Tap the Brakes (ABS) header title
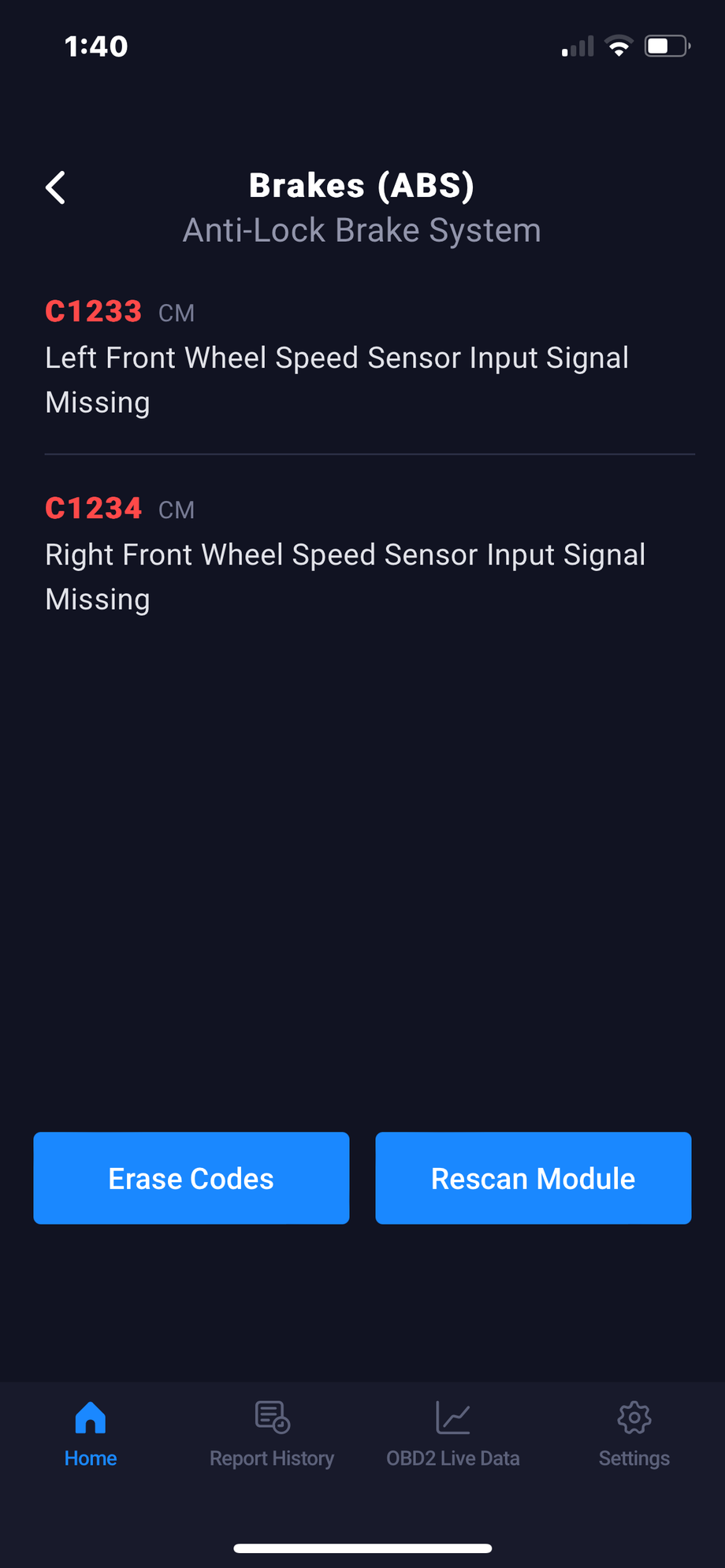This screenshot has height=1568, width=725. (x=362, y=185)
